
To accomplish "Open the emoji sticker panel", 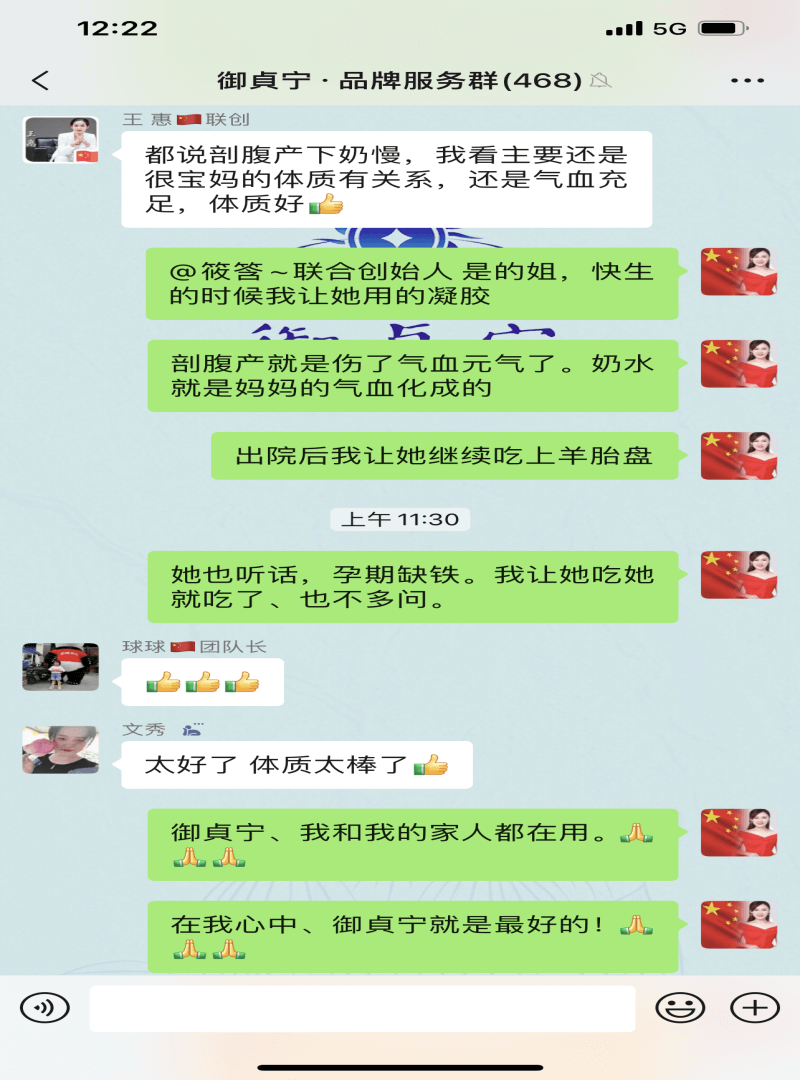I will 680,1007.
